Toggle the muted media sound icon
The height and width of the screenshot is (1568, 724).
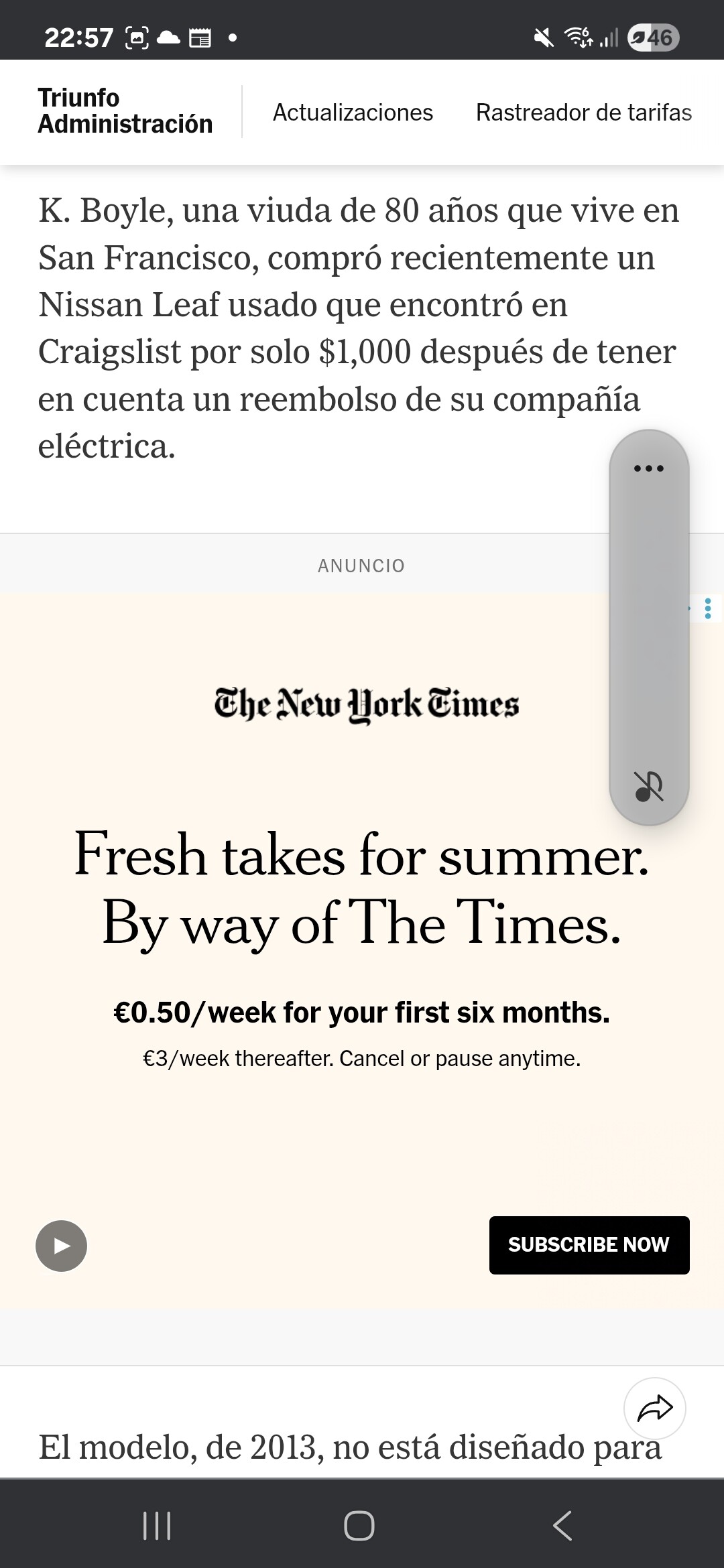648,786
